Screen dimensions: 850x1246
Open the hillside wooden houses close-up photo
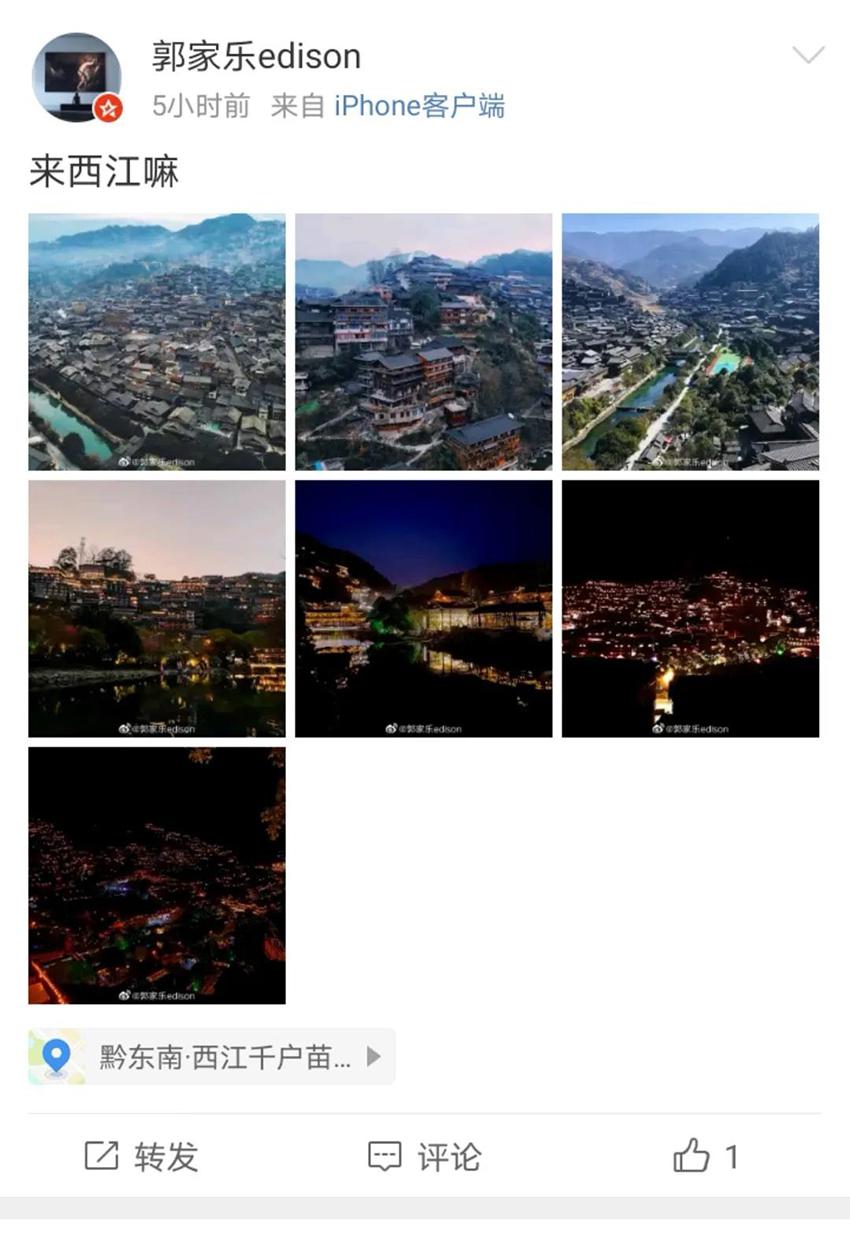click(x=423, y=342)
